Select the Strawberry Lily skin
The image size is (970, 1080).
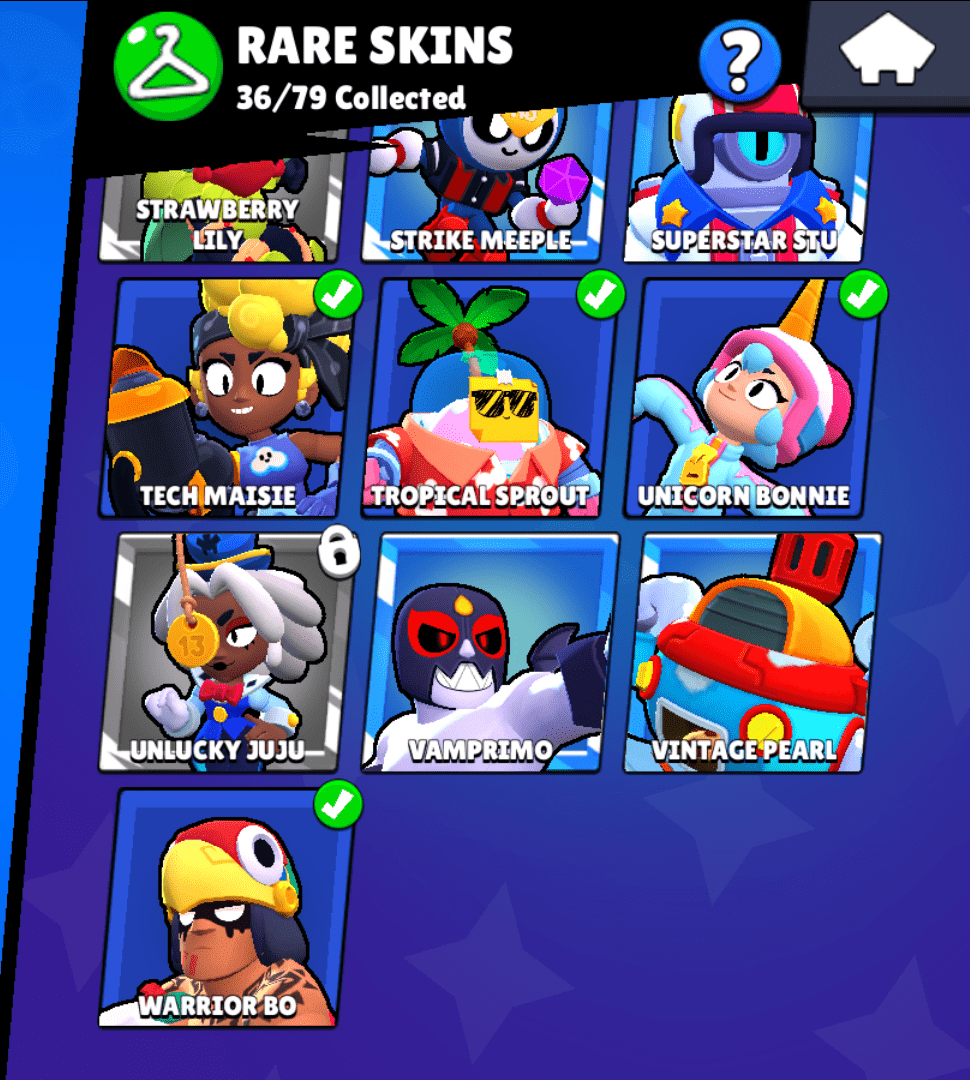coord(220,215)
